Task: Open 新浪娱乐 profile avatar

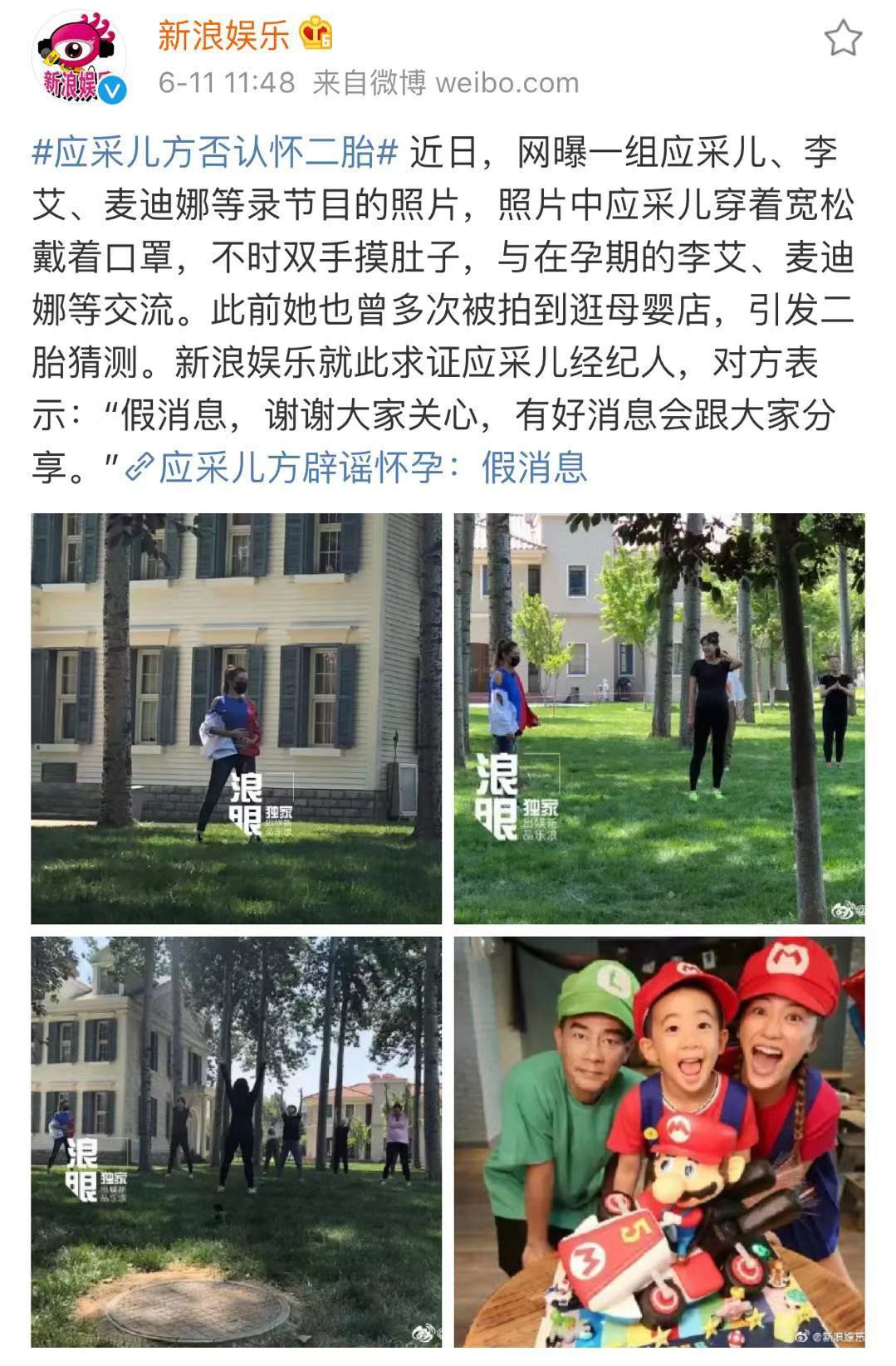Action: click(79, 58)
